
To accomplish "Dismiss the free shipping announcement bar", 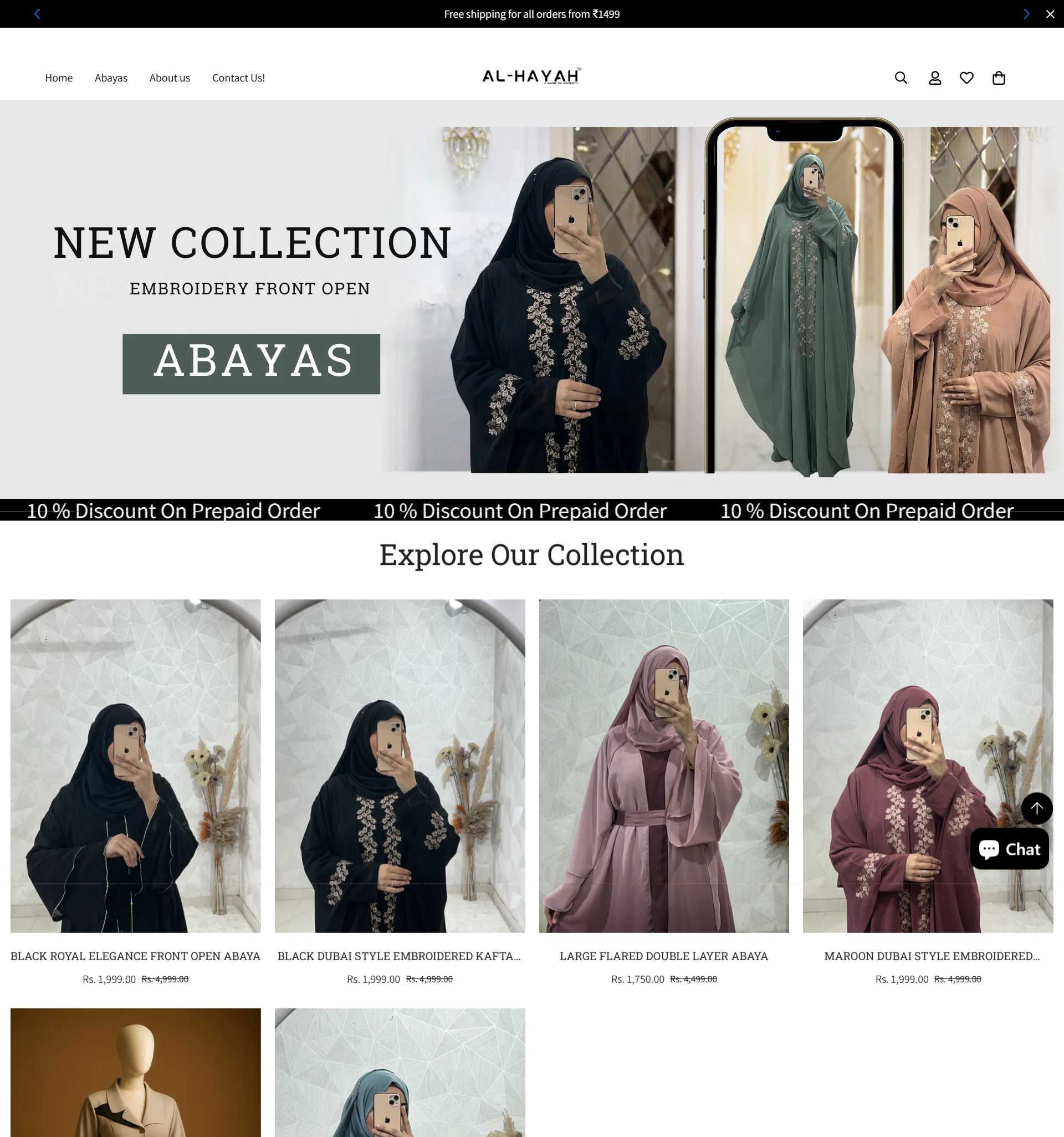I will (1050, 14).
